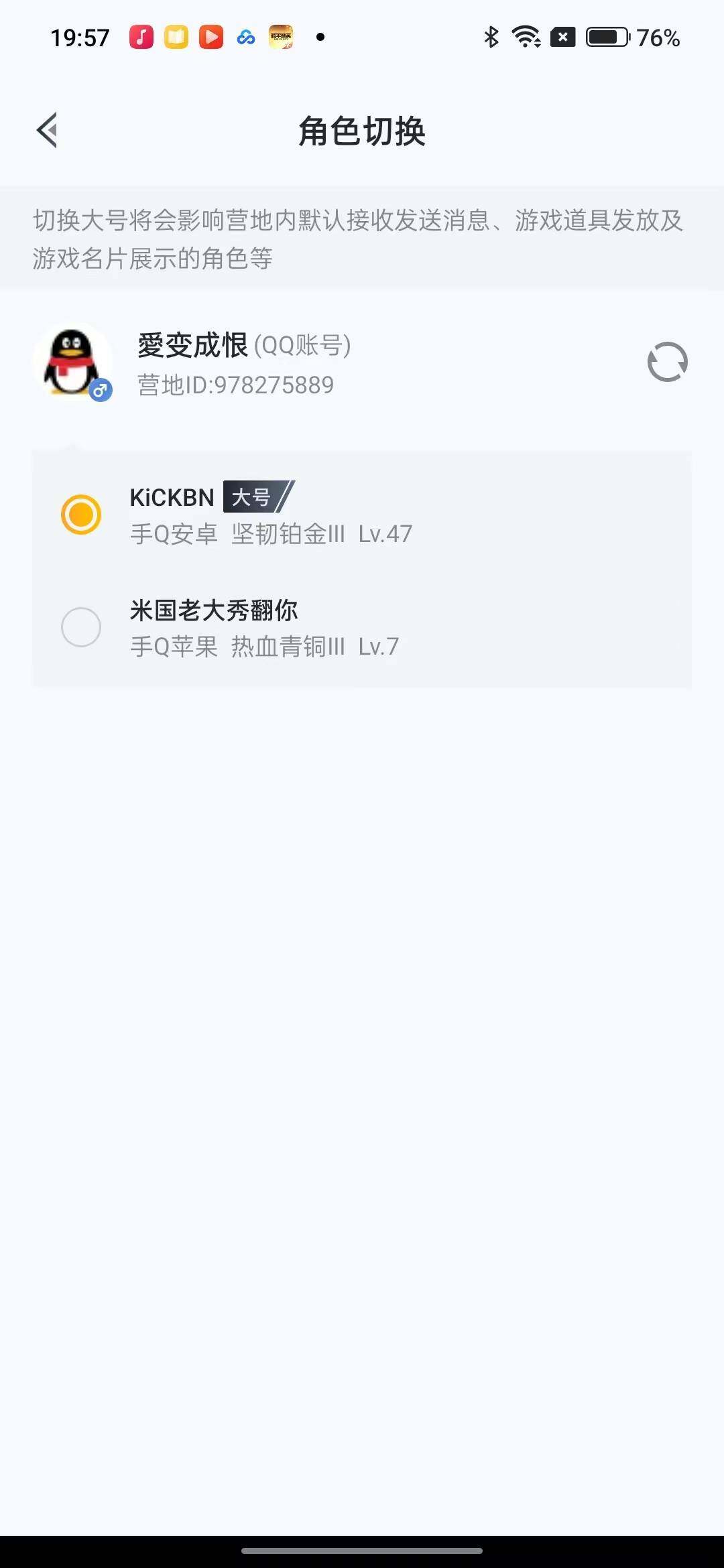Screen dimensions: 724x1568
Task: Tap the empty radio circle beside 米国老大秀翻你
Action: [x=81, y=627]
